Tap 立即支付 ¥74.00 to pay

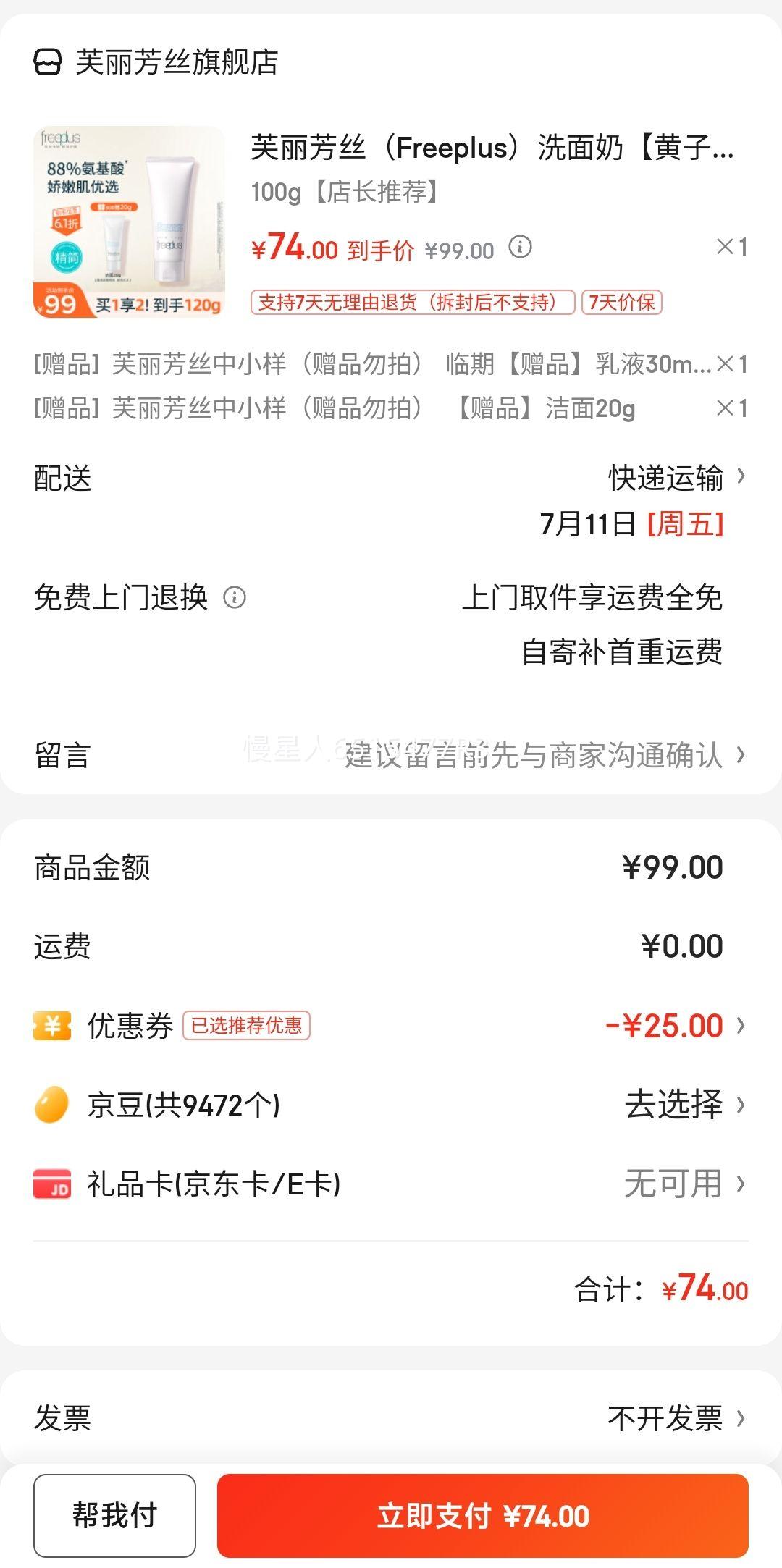tap(483, 1515)
